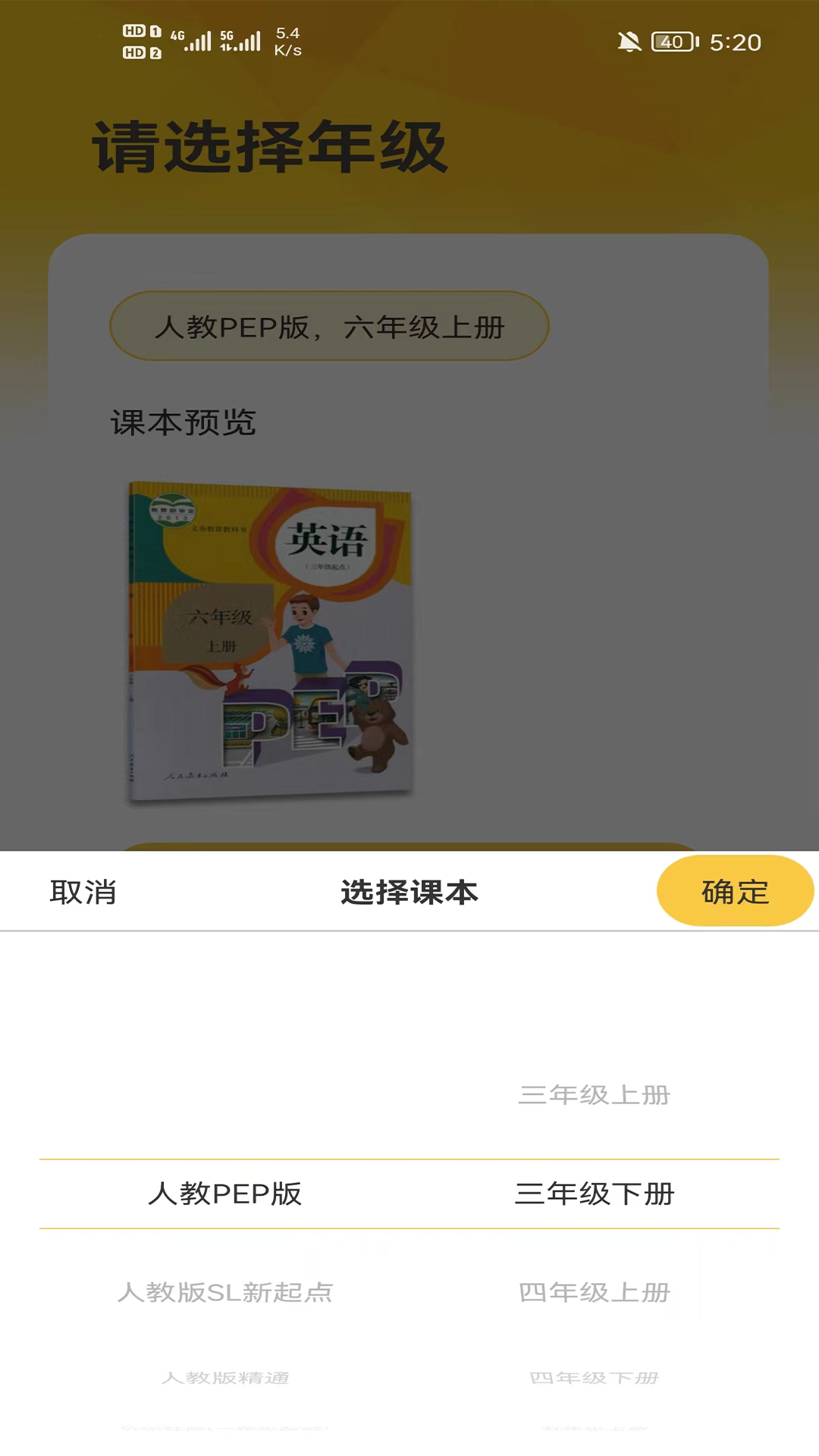Open the 人教PEP版，六年级上册 selector
The height and width of the screenshot is (1456, 819).
(331, 326)
